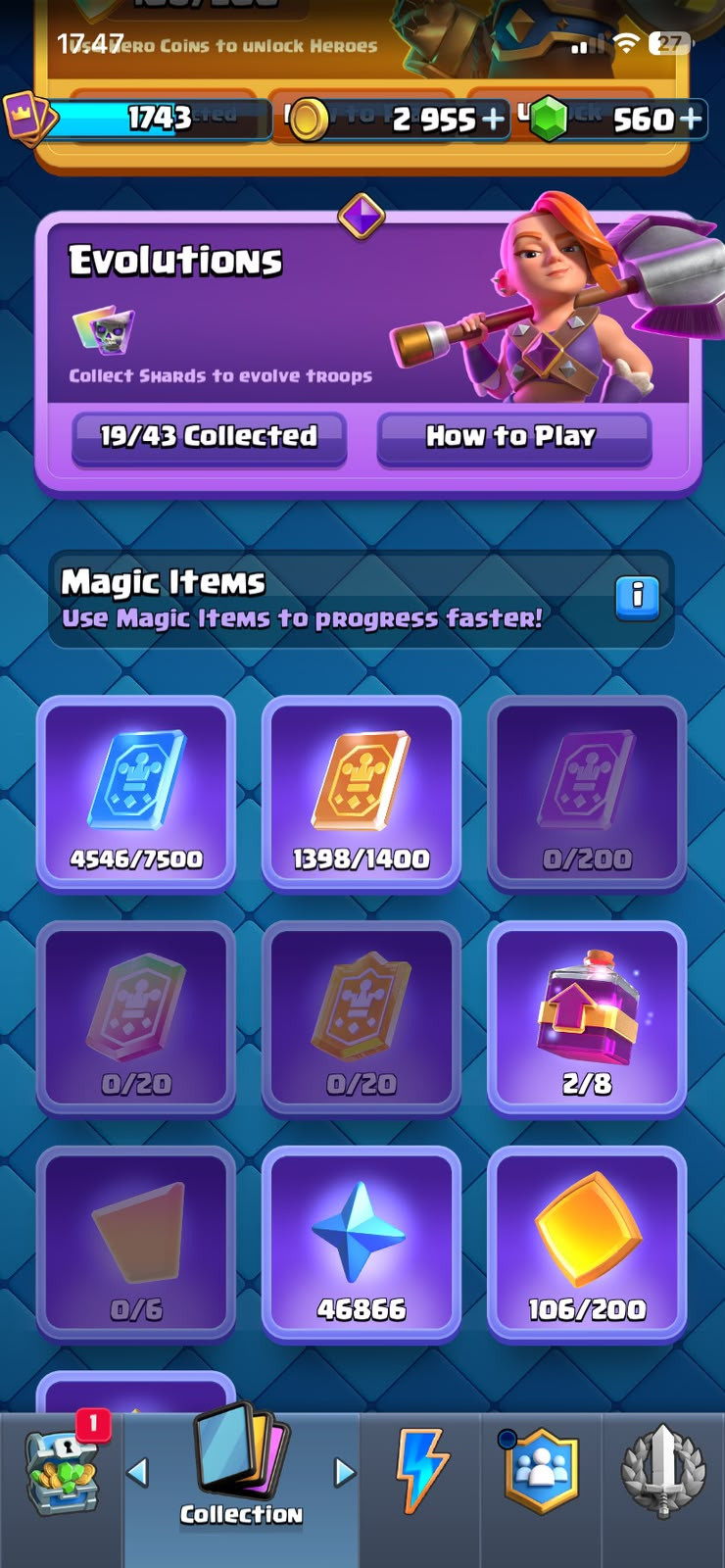The image size is (725, 1568).
Task: Open the clan social tab
Action: click(x=541, y=1471)
